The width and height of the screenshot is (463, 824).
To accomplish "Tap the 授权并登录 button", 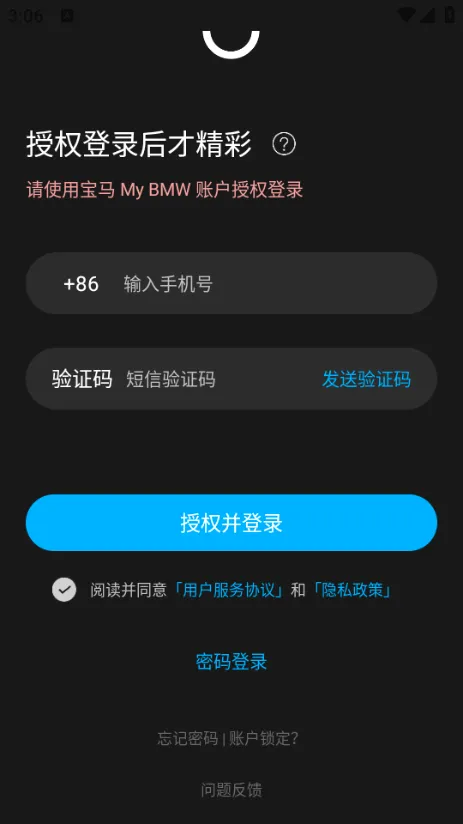I will tap(231, 522).
